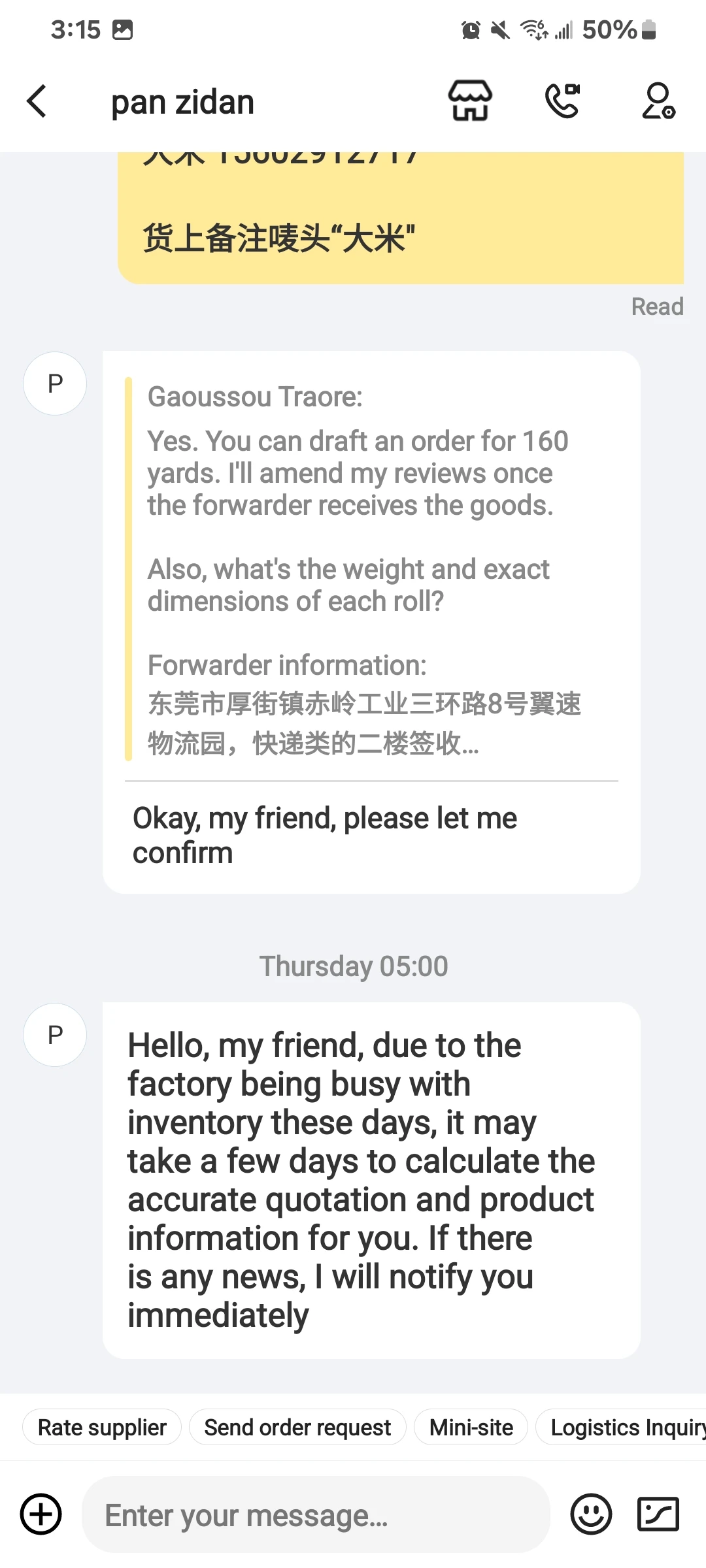706x1568 pixels.
Task: Start a voice or video call
Action: tap(563, 101)
